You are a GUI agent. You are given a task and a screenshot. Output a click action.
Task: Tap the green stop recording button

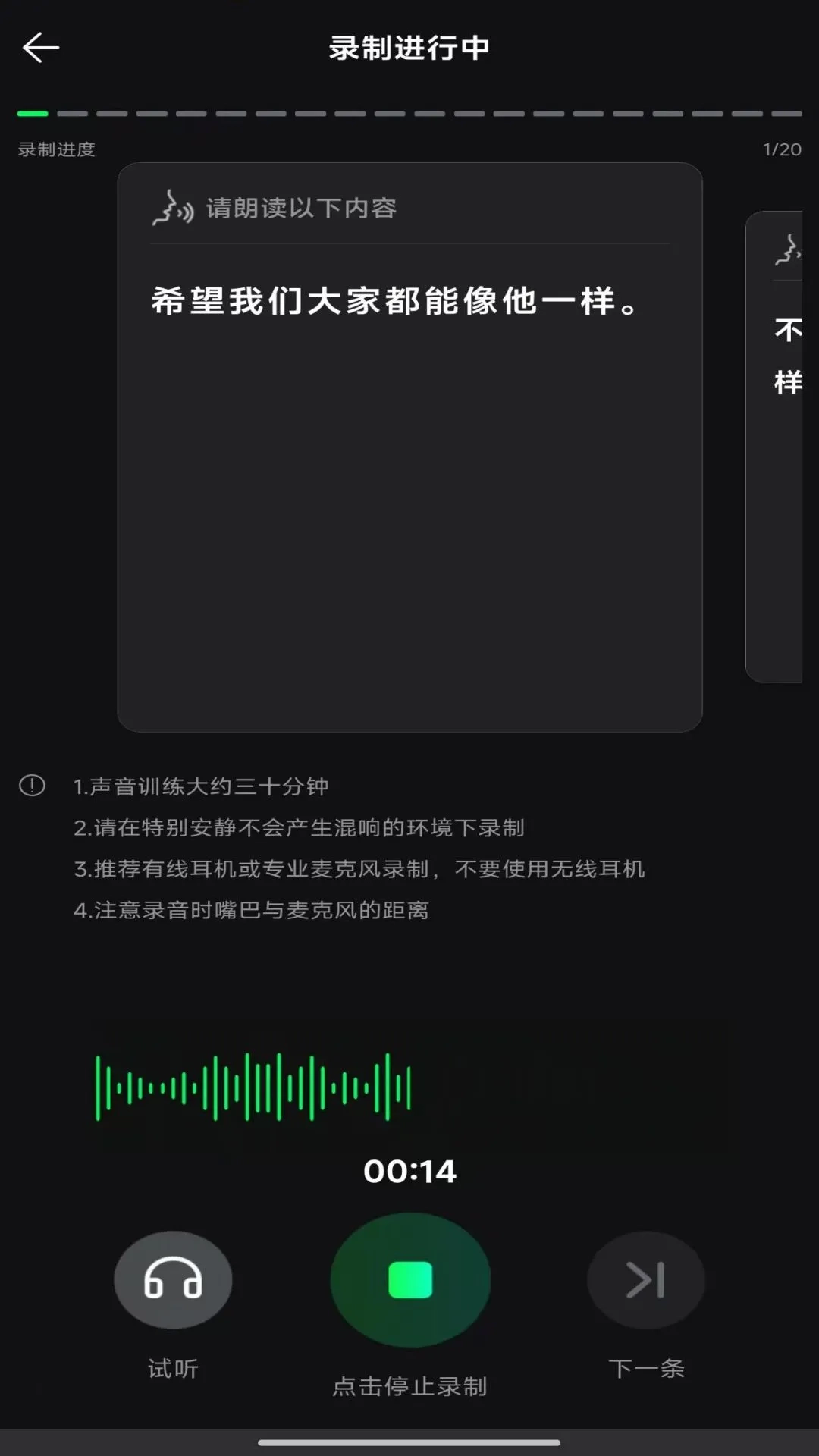[410, 1280]
